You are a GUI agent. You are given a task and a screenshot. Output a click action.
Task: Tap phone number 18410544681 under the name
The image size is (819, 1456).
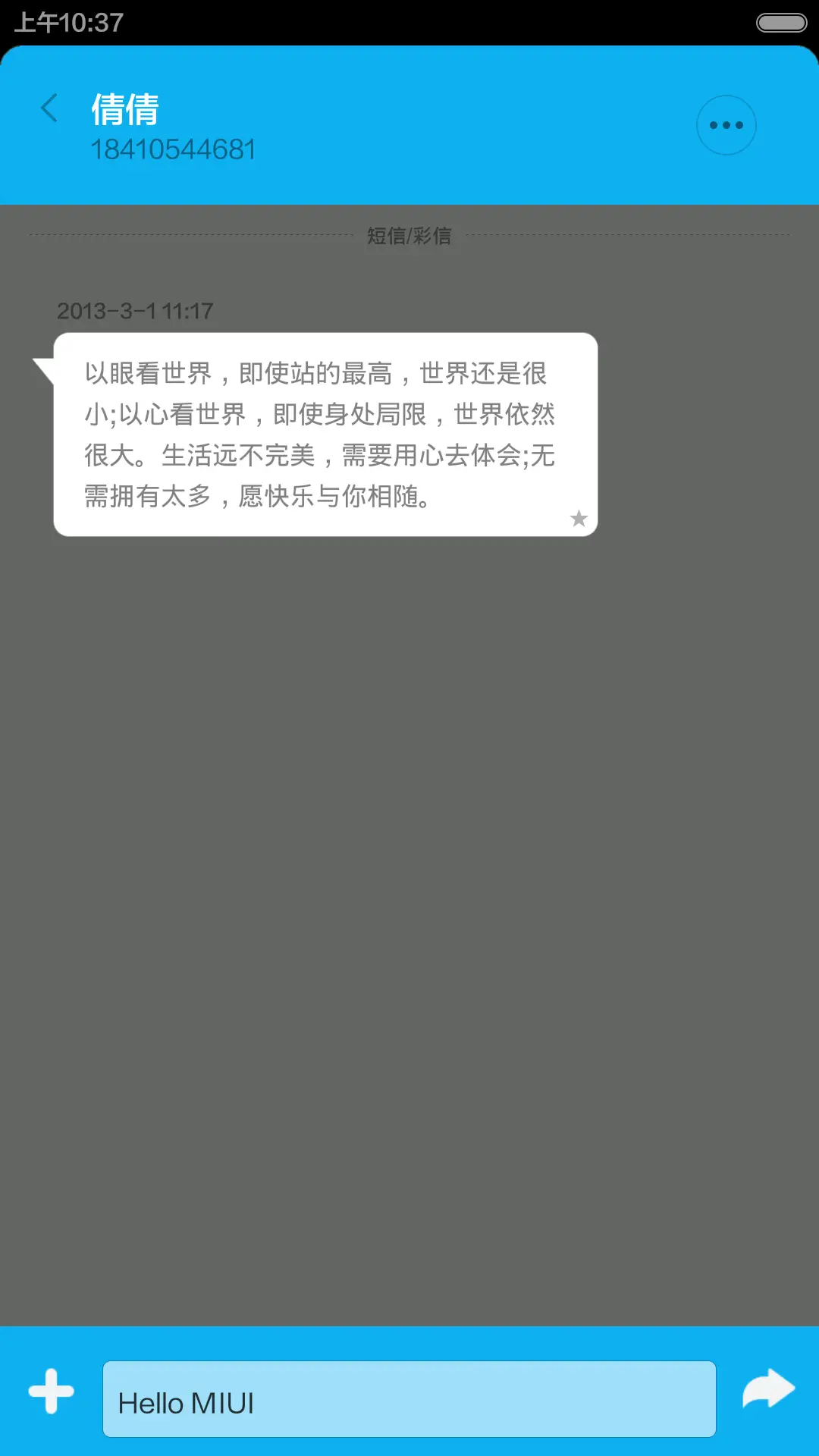[x=175, y=148]
